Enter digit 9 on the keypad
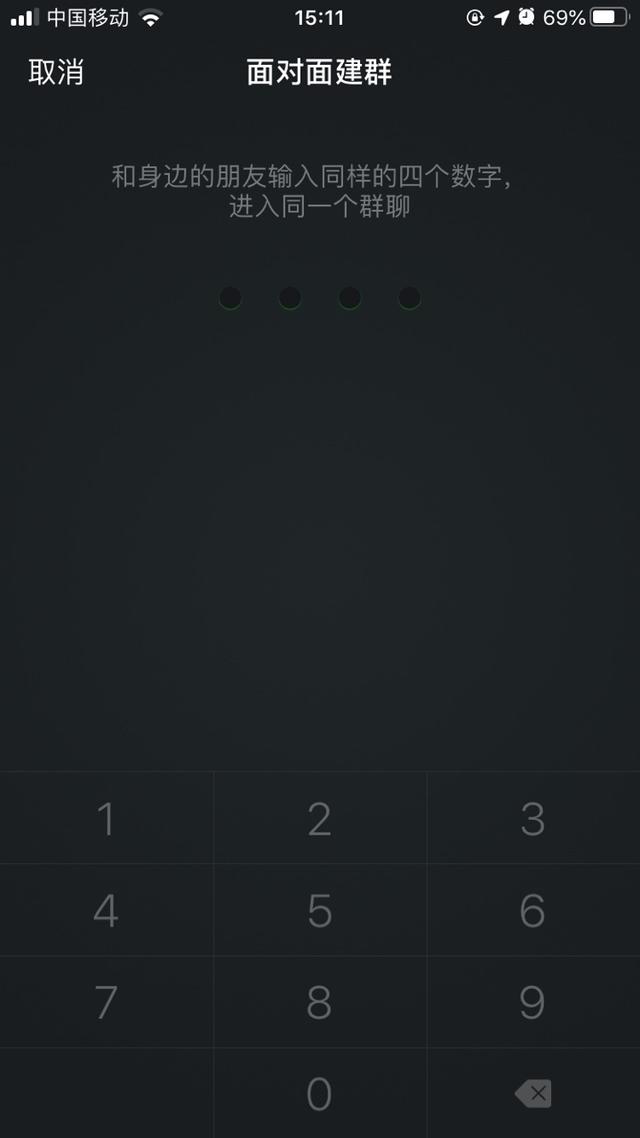This screenshot has width=640, height=1138. pyautogui.click(x=532, y=1002)
